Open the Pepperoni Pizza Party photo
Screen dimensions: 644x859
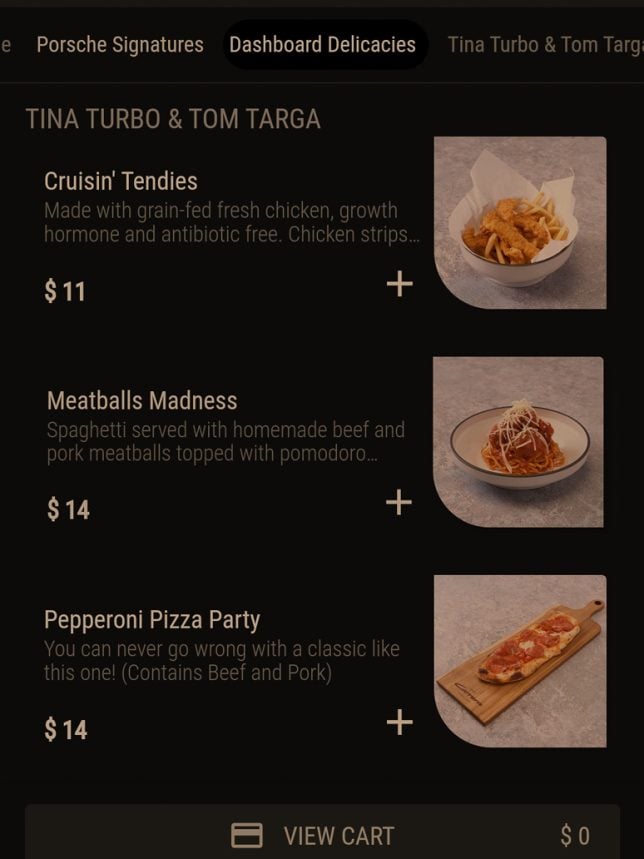[520, 661]
